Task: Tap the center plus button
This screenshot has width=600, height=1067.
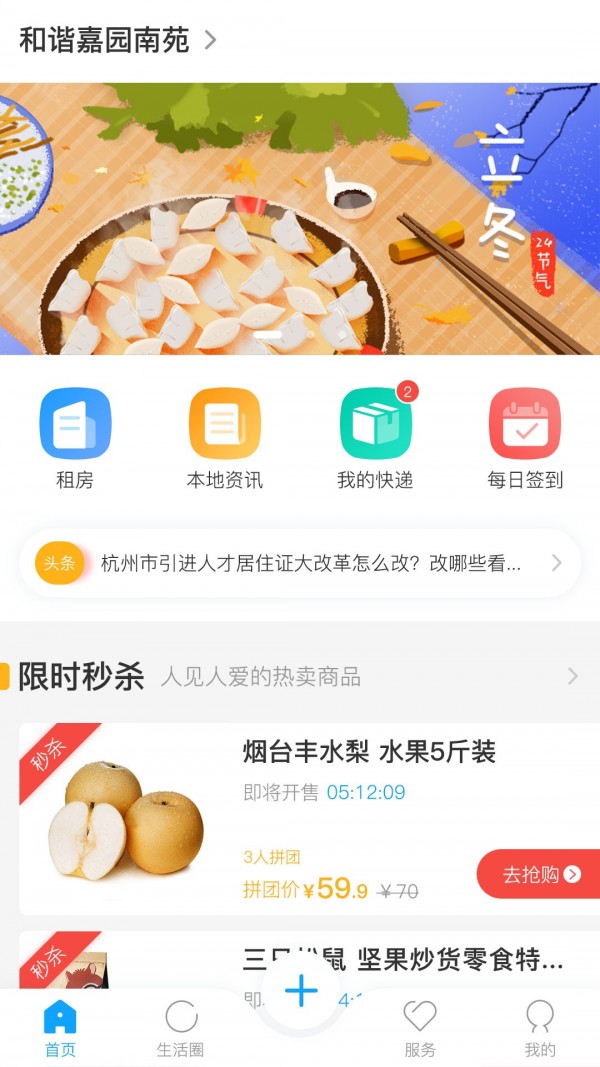Action: tap(301, 992)
